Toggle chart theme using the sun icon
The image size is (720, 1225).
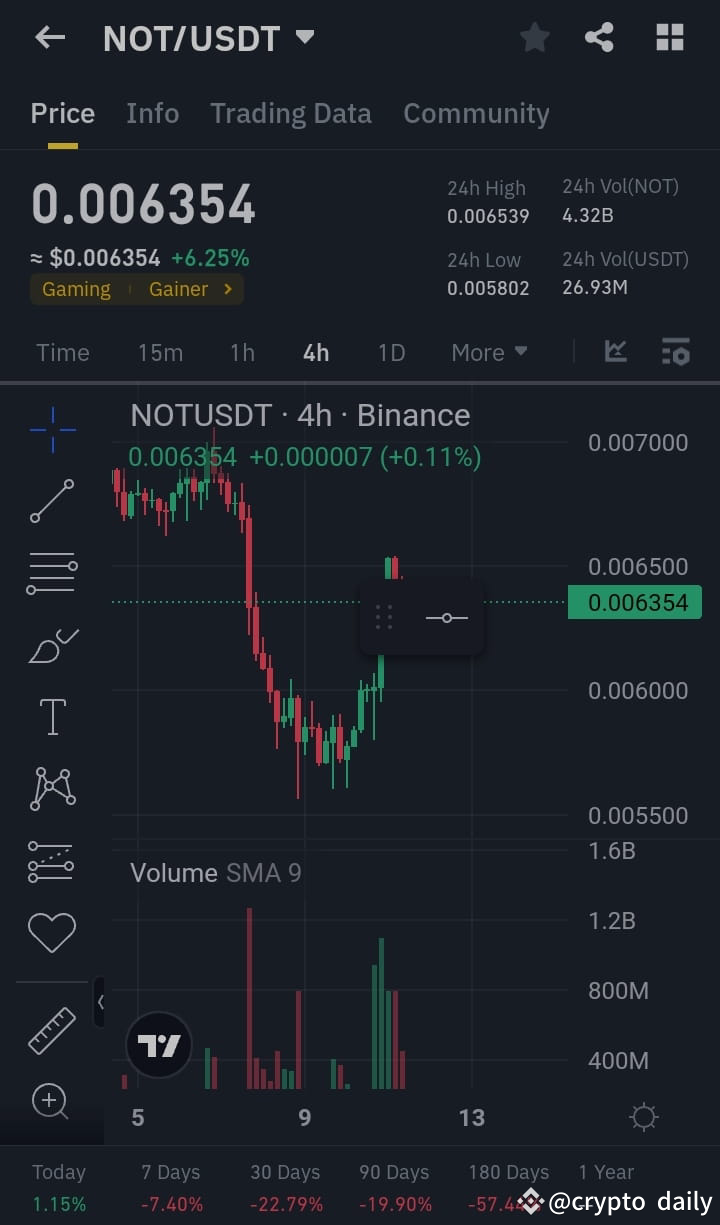643,1117
